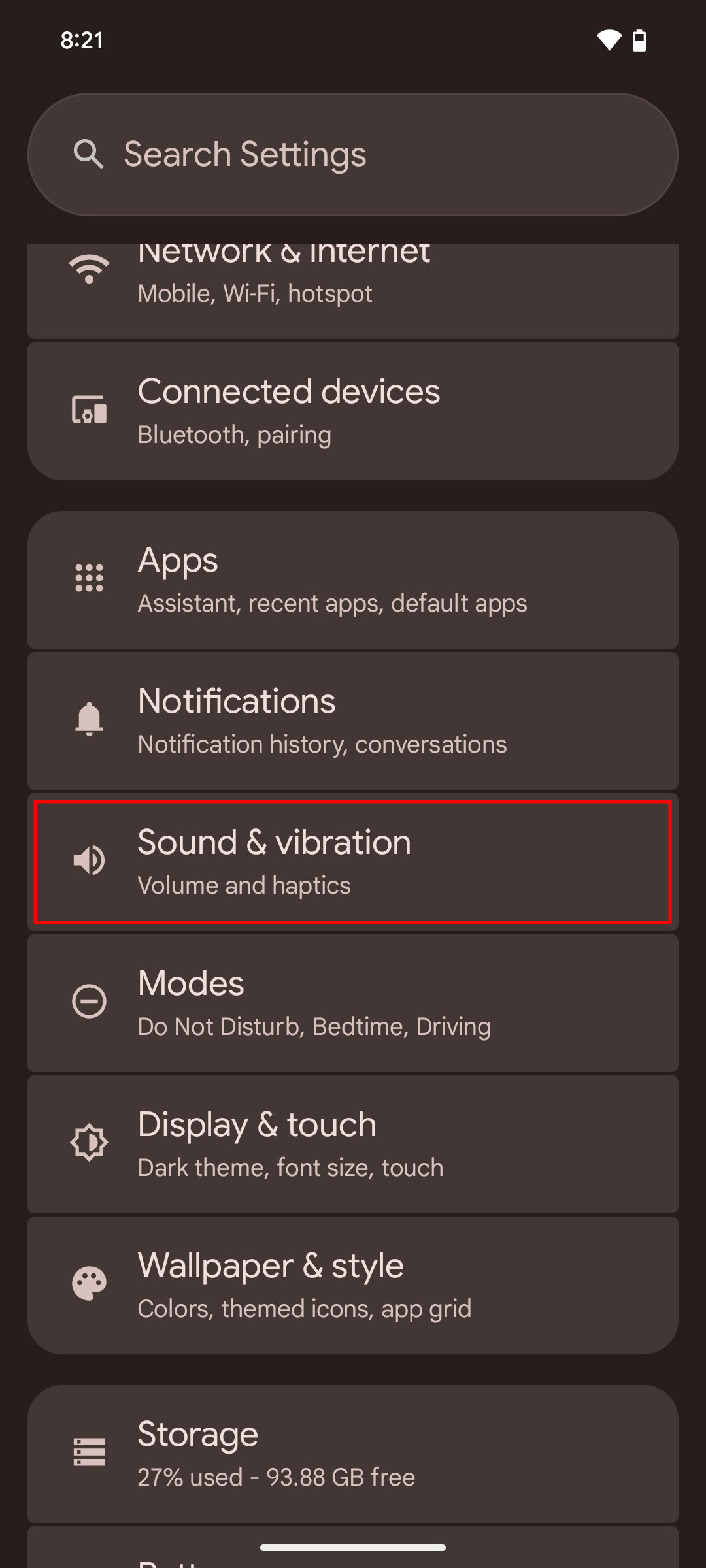
Task: Tap the Search Settings field
Action: [x=353, y=154]
